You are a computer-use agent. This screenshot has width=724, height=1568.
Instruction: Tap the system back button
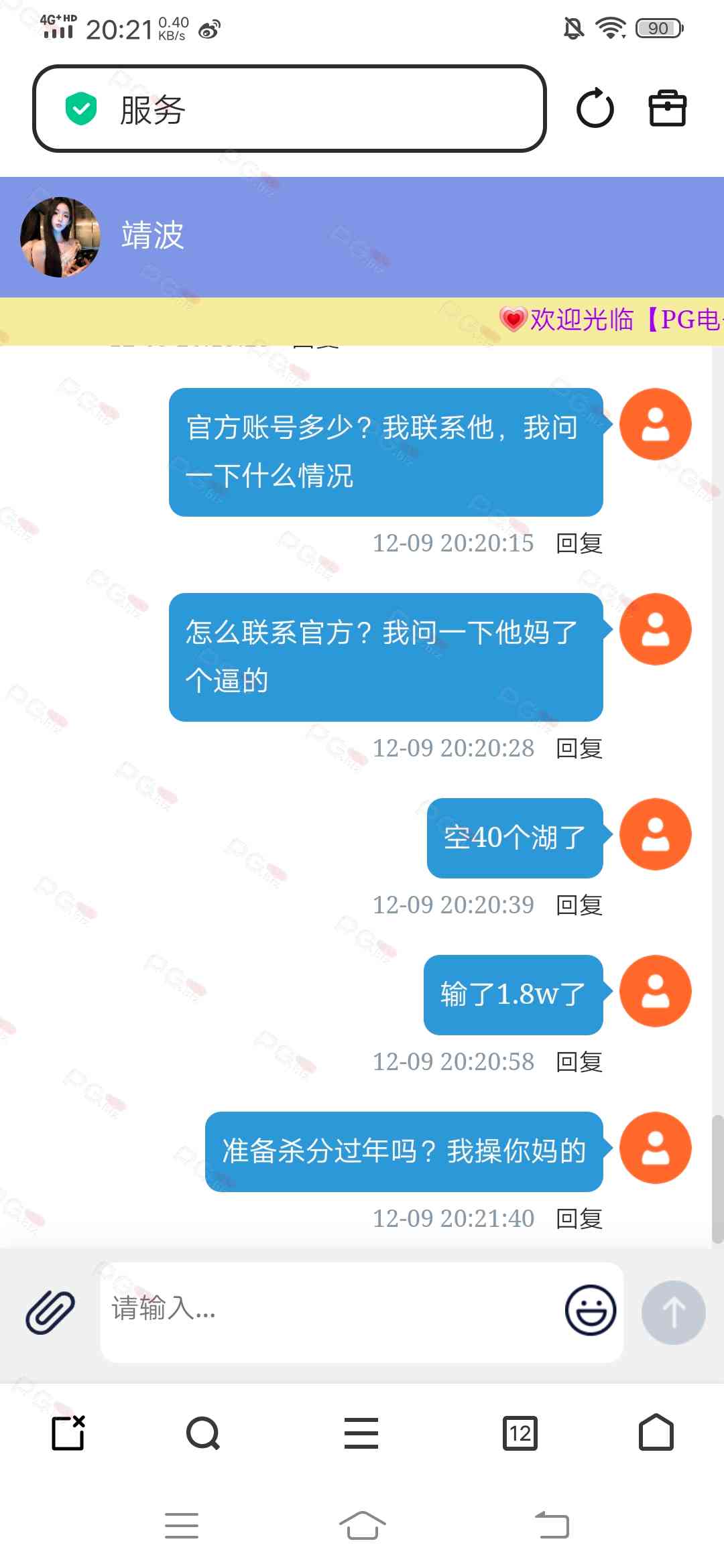[x=552, y=1526]
